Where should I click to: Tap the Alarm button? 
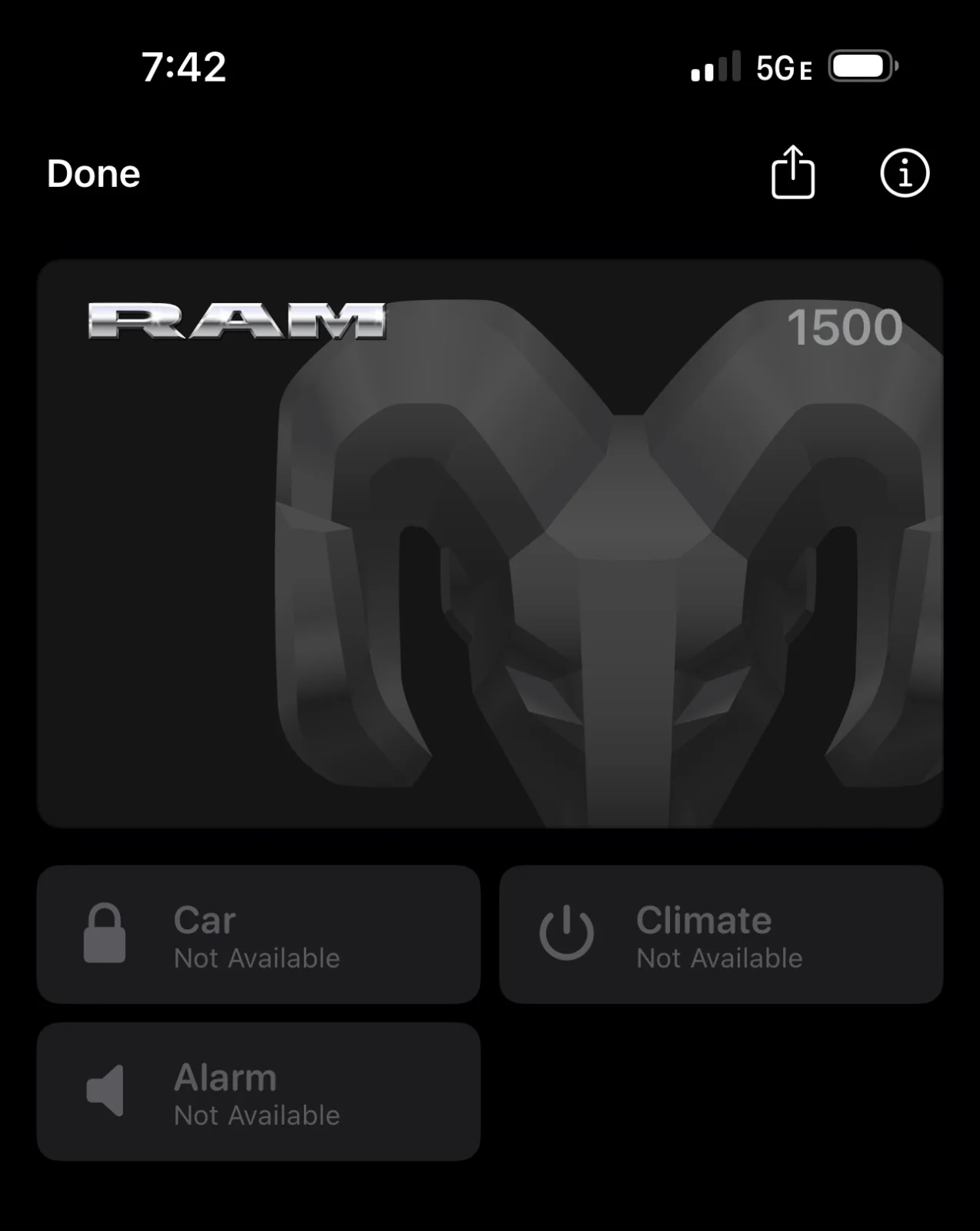coord(258,1091)
